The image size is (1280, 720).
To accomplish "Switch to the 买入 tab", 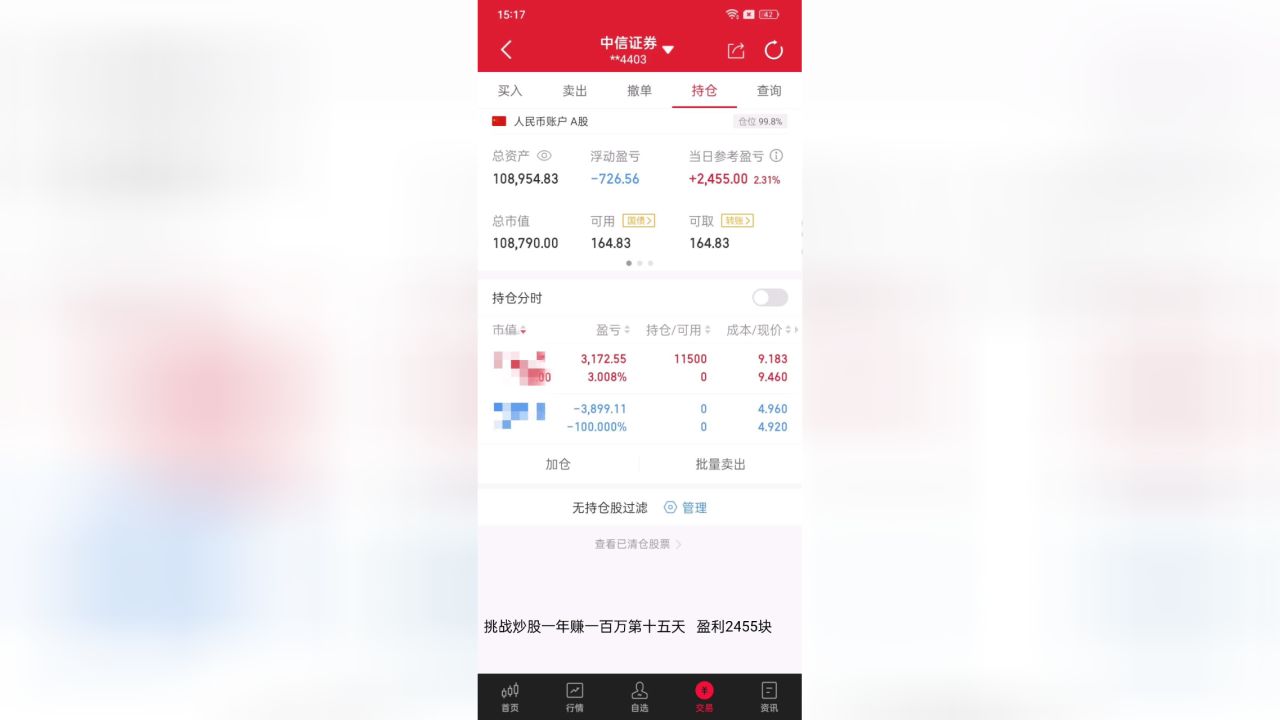I will tap(510, 91).
